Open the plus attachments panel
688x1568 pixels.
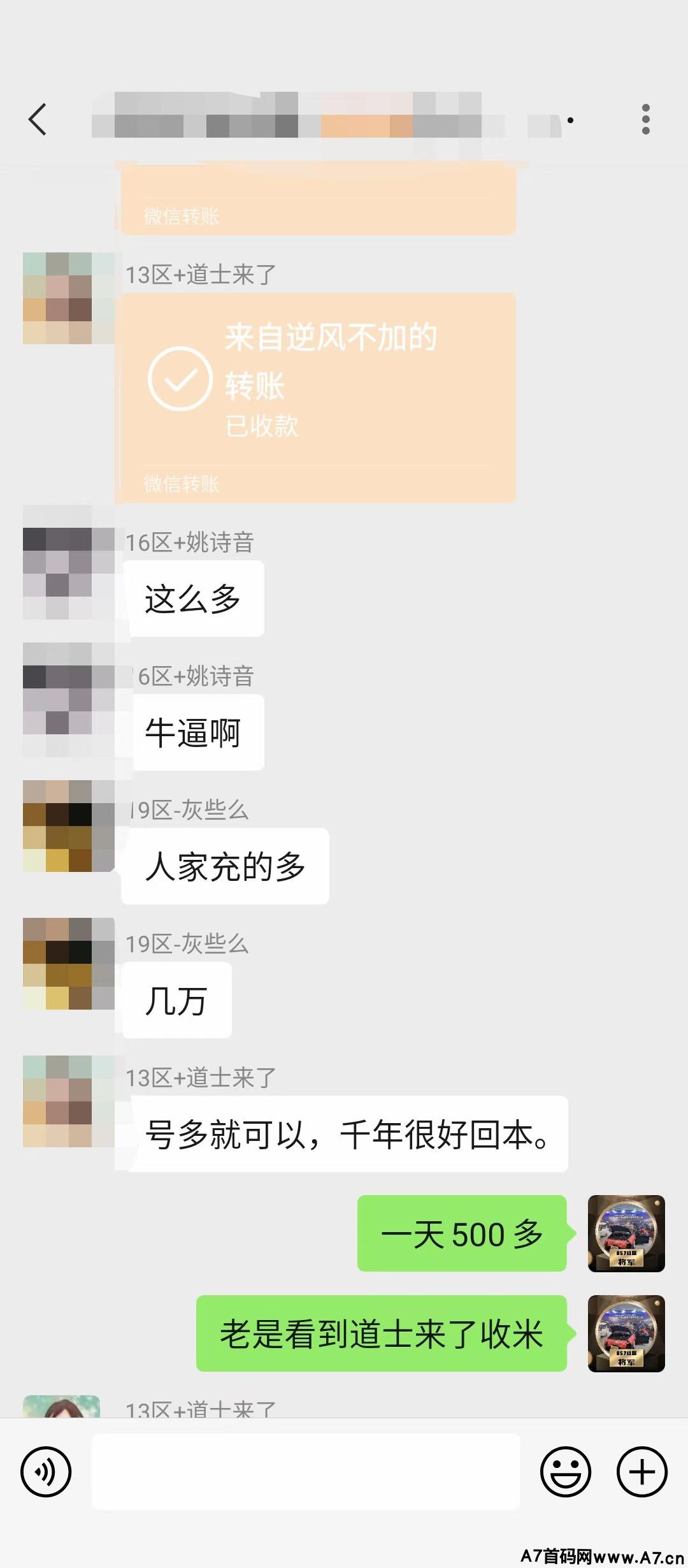coord(642,1472)
